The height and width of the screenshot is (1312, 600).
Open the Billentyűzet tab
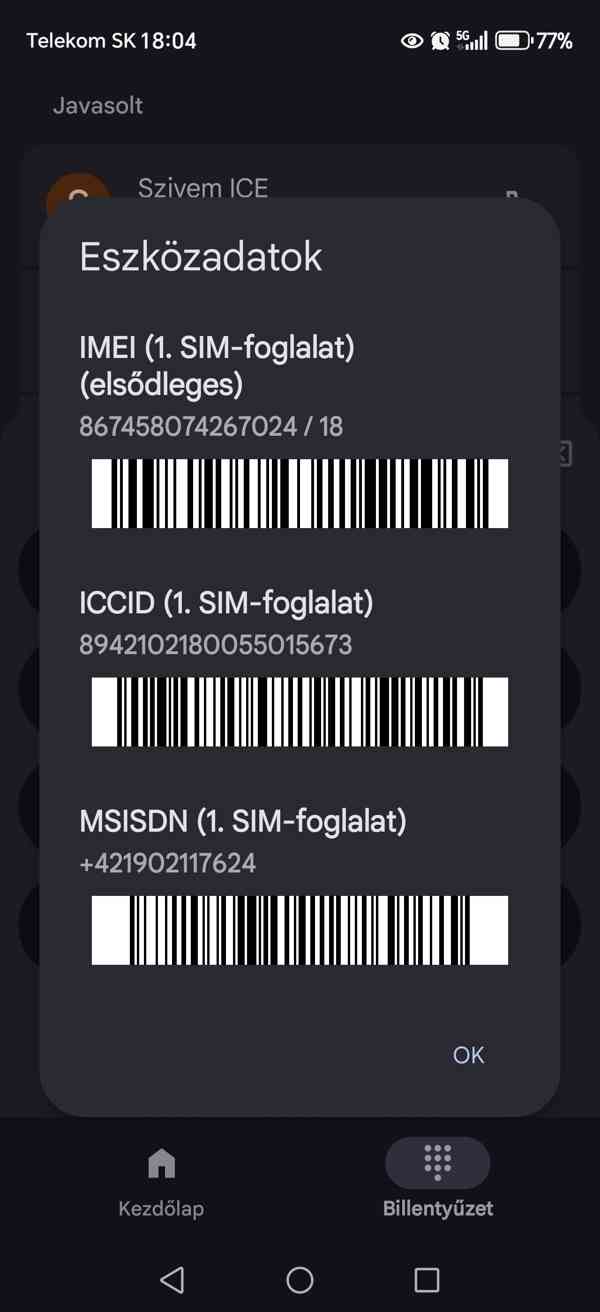[438, 1182]
